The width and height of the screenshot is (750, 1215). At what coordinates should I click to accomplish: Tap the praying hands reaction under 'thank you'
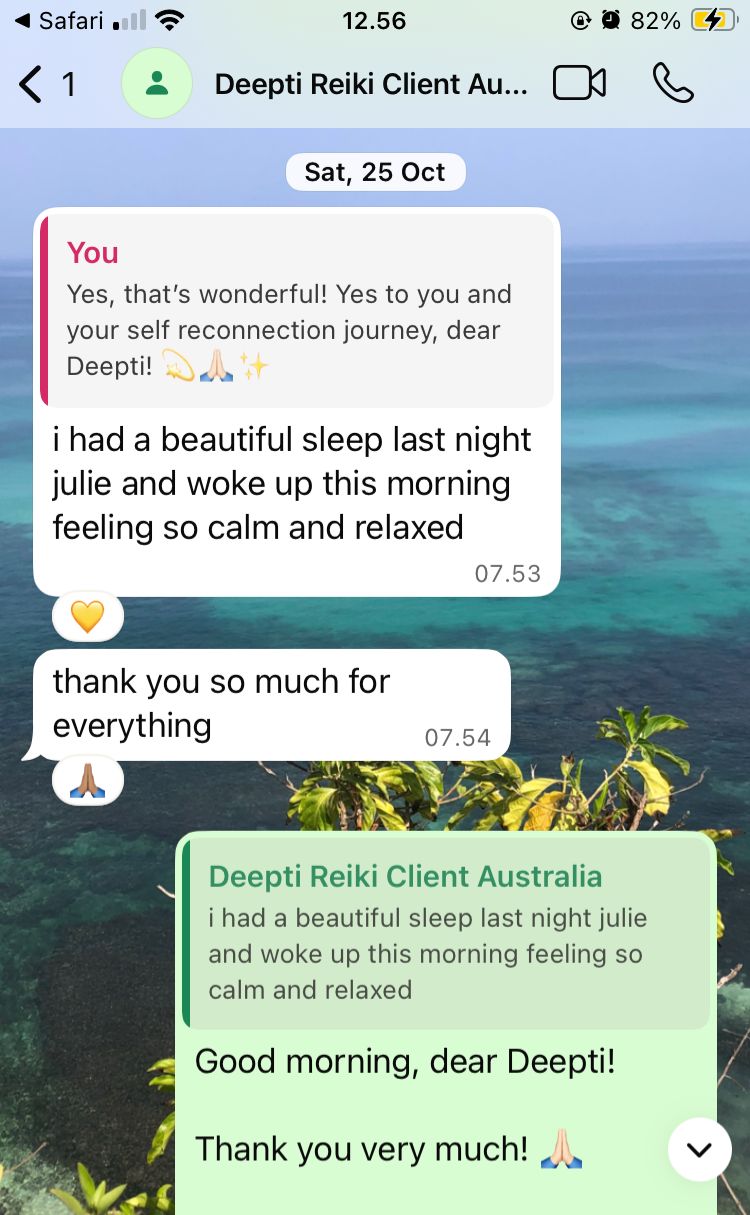coord(88,780)
